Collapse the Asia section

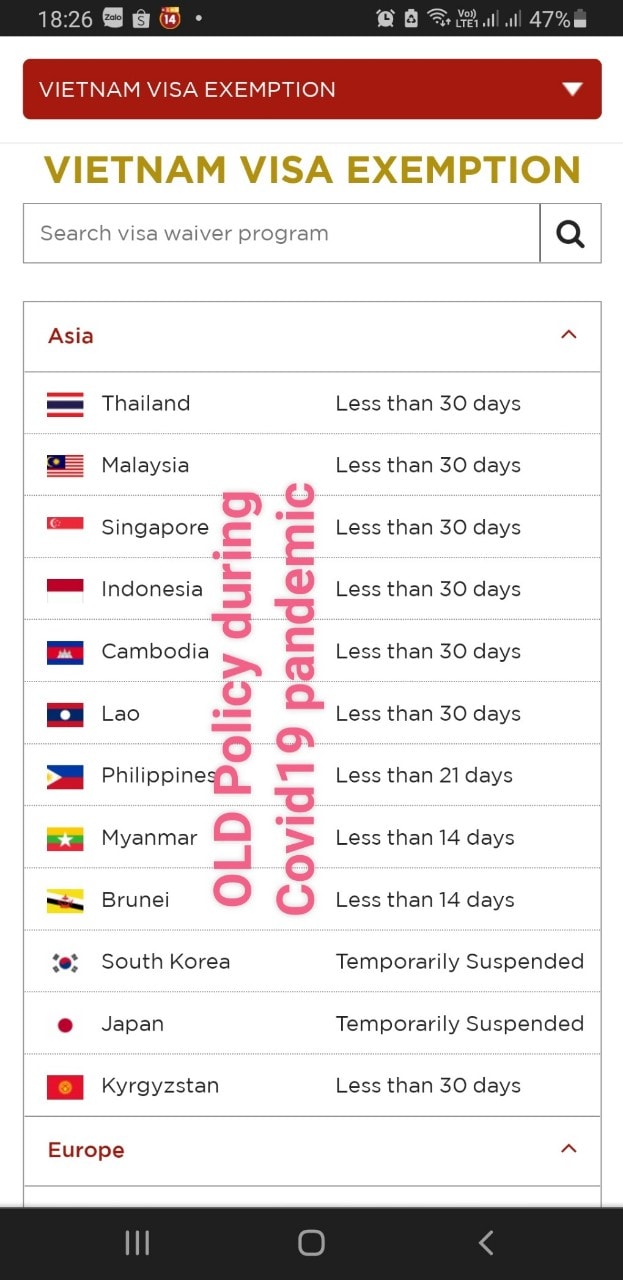568,335
